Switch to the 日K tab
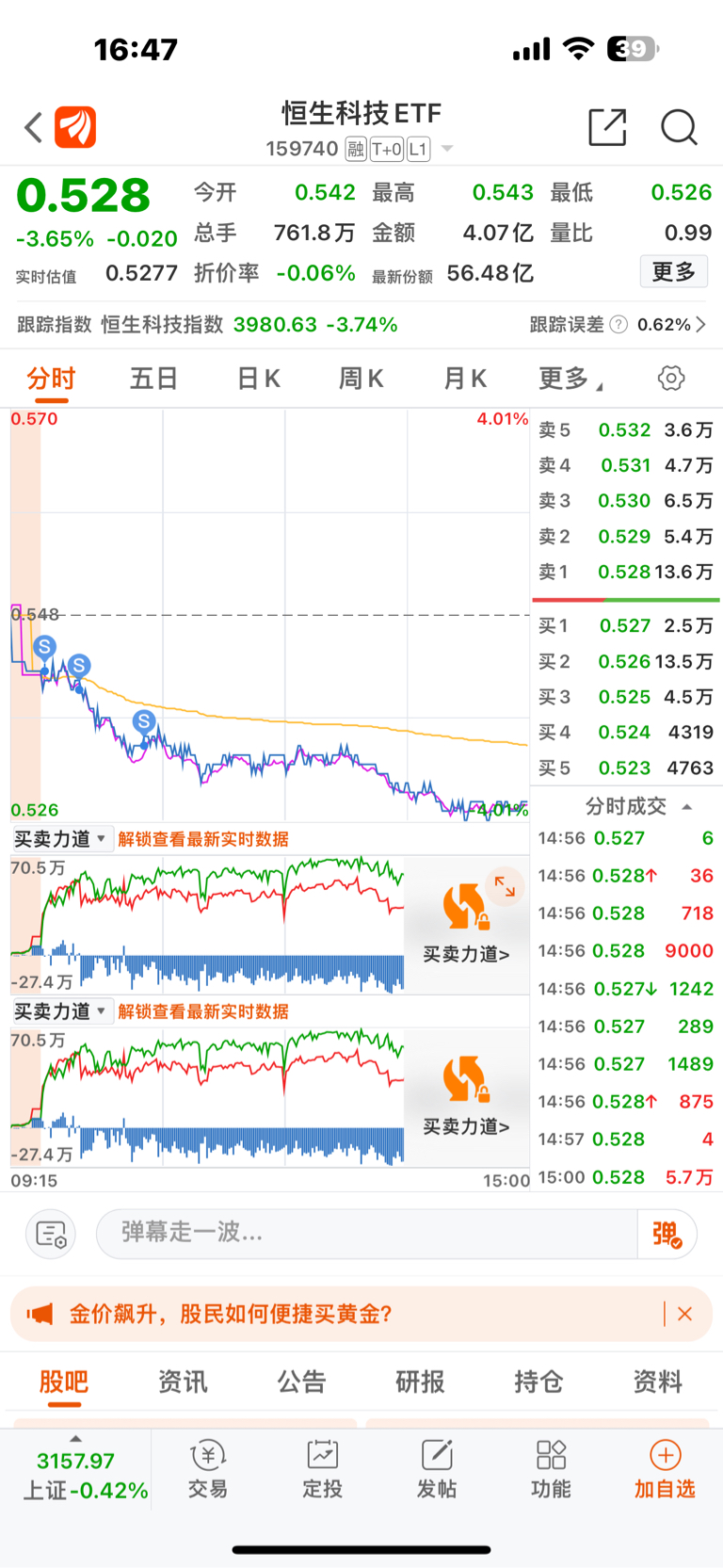This screenshot has width=723, height=1568. click(x=256, y=377)
